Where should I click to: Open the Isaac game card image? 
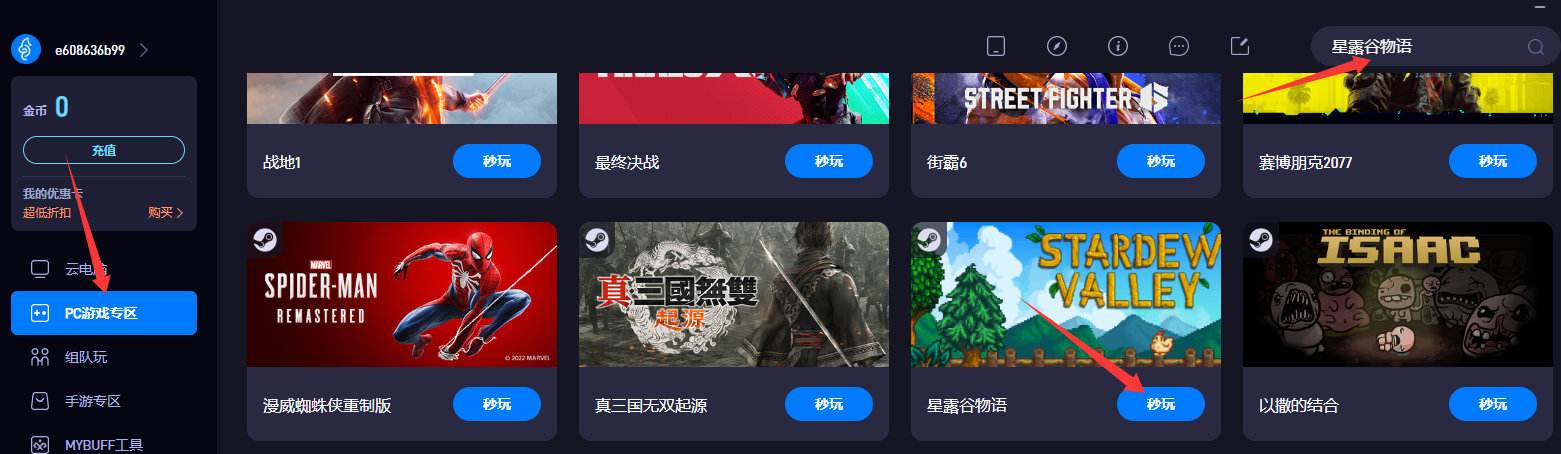coord(1397,294)
